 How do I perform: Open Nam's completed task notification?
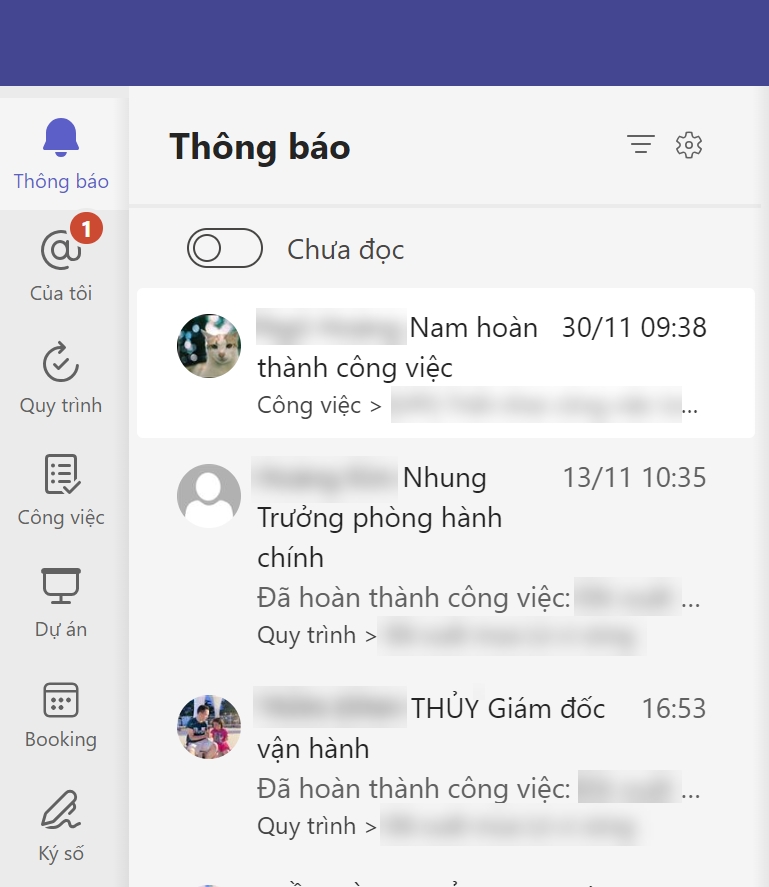446,364
